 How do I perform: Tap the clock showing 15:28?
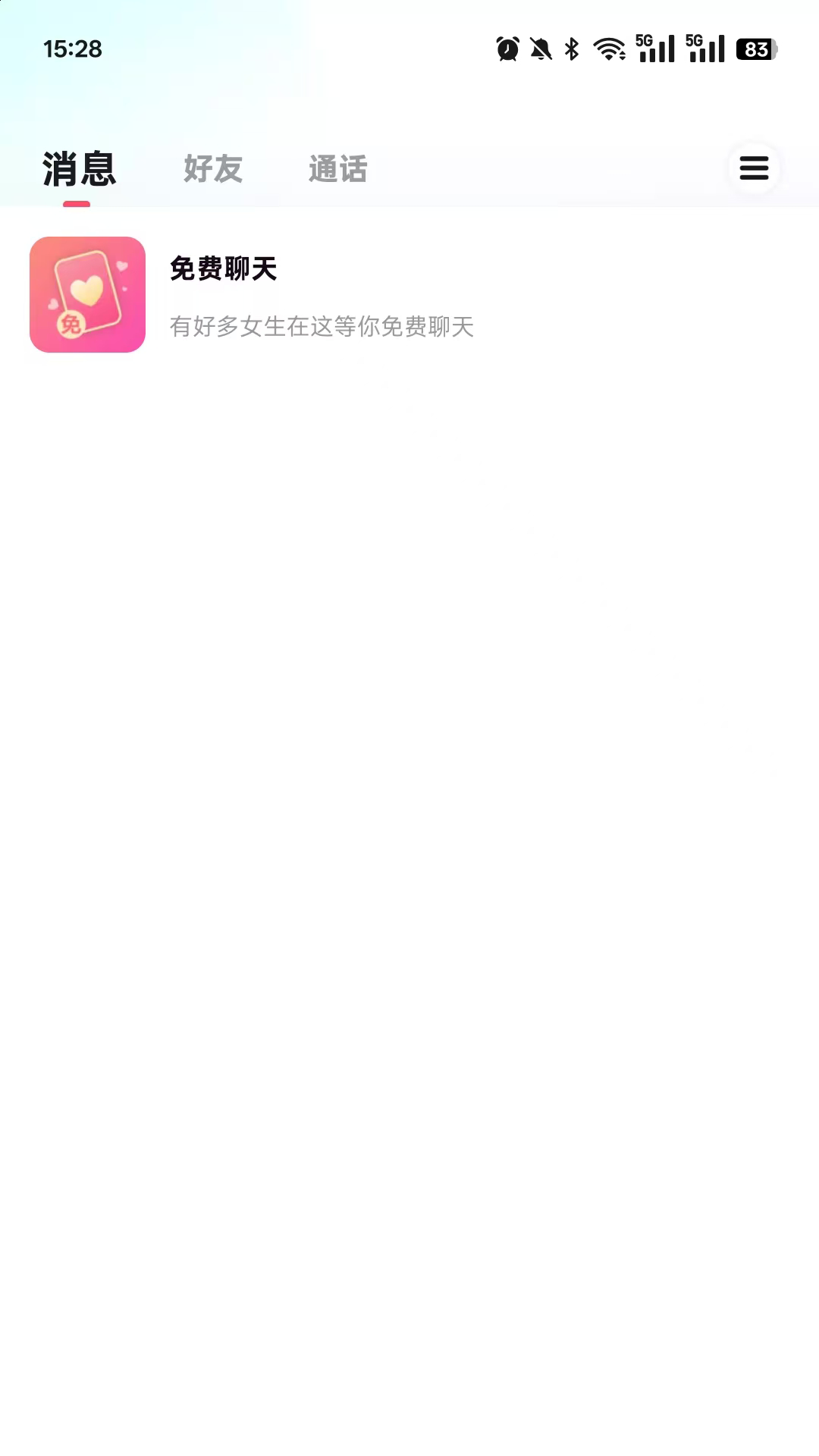coord(72,49)
